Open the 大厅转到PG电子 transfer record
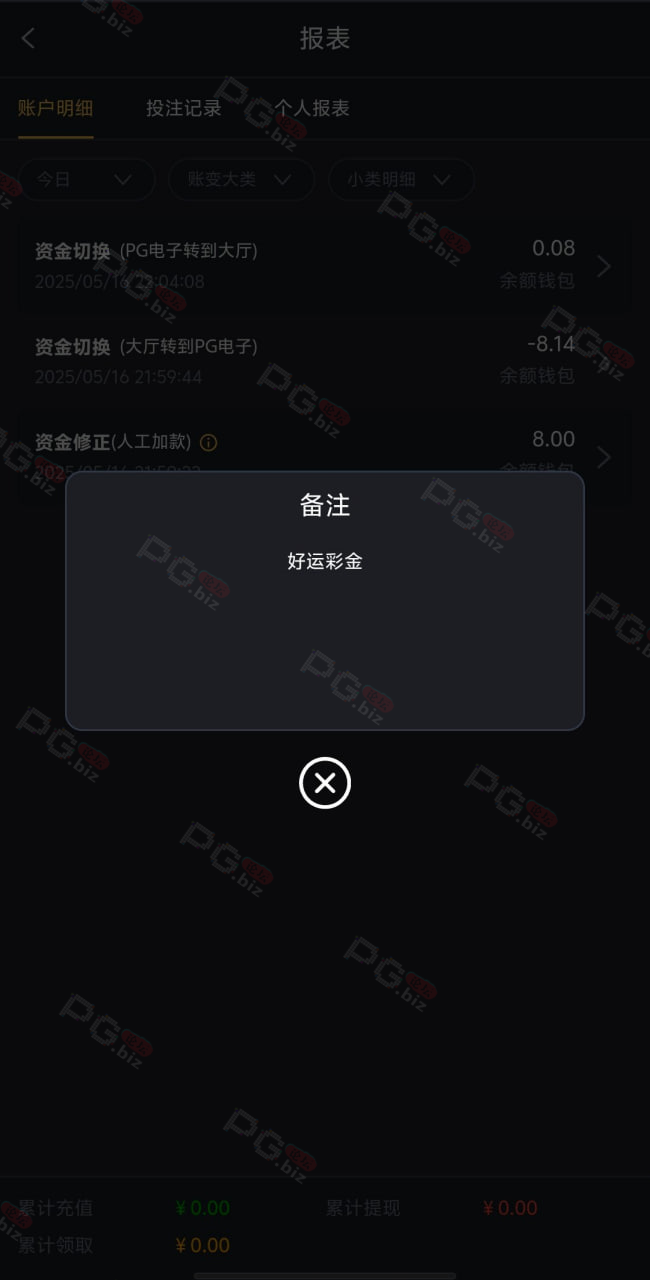 pyautogui.click(x=325, y=361)
